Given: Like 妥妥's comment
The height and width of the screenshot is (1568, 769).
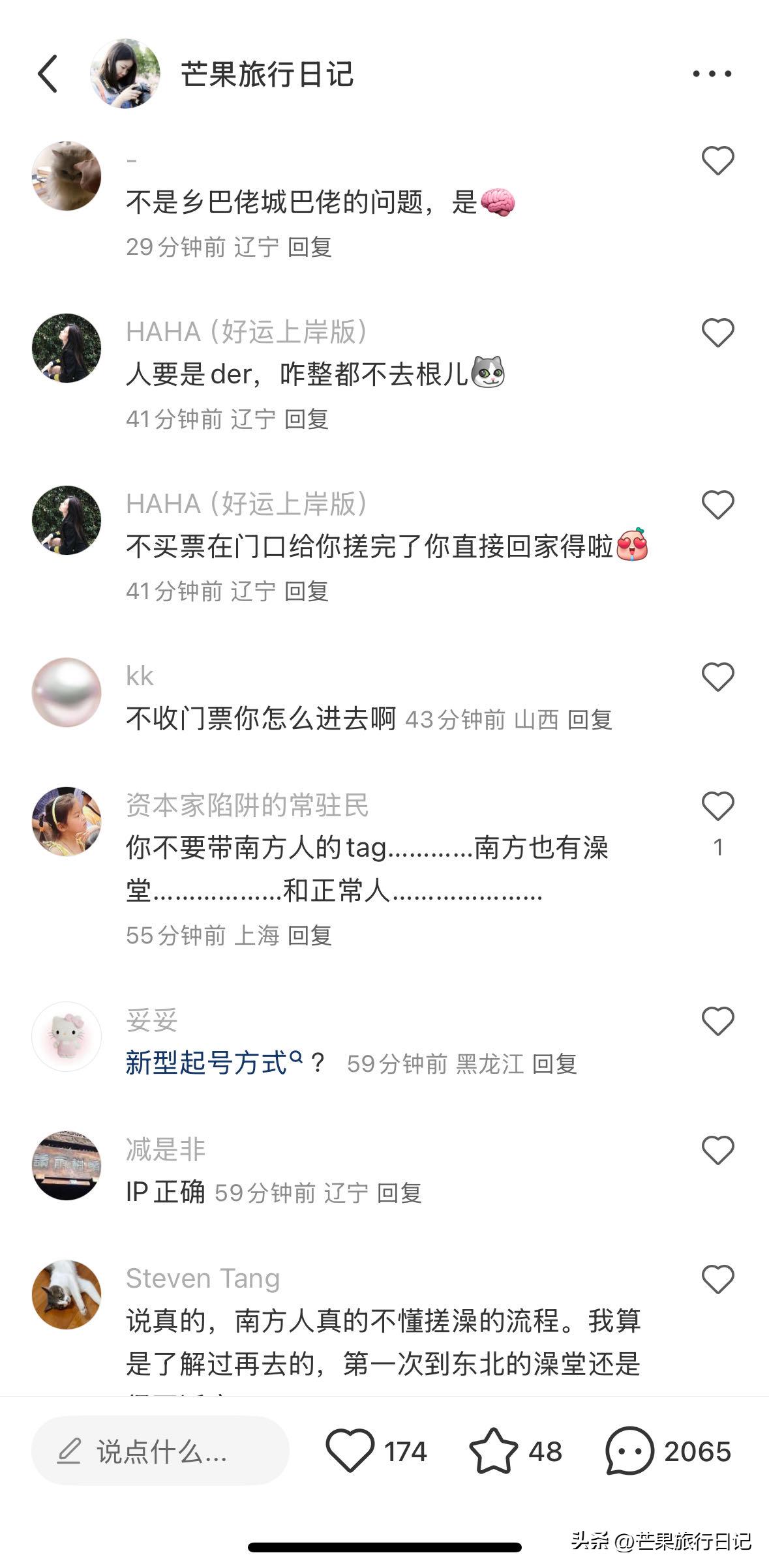Looking at the screenshot, I should click(x=717, y=1021).
